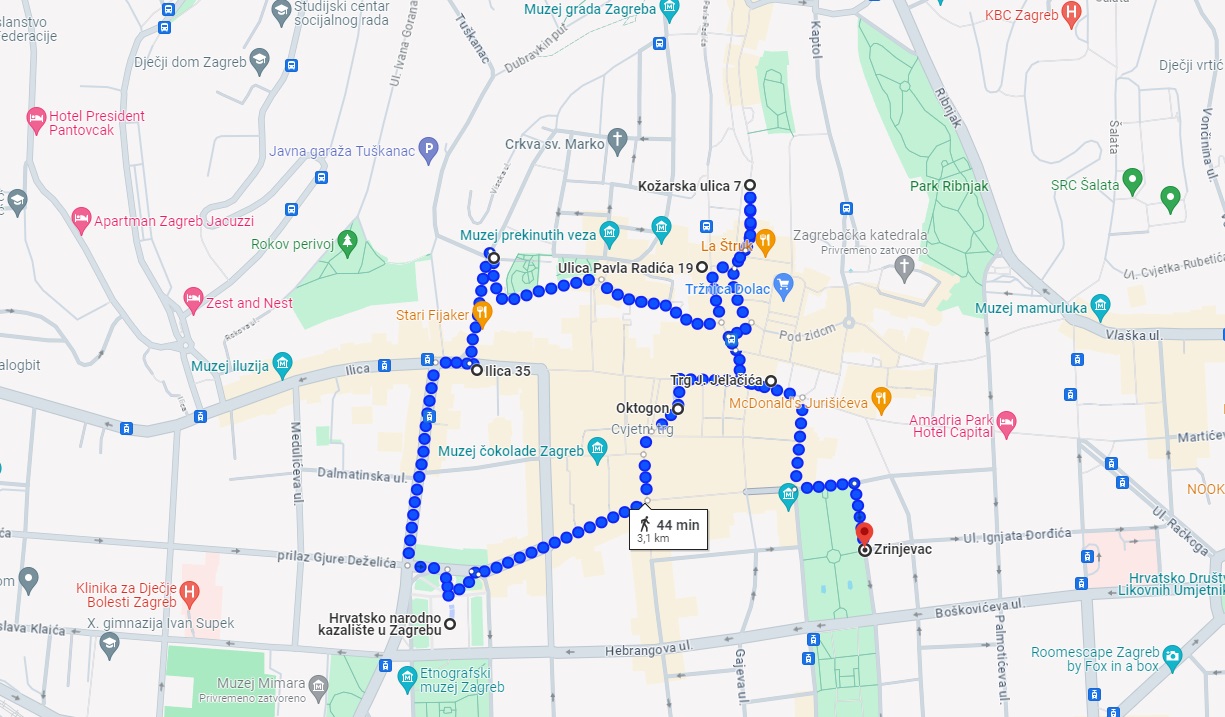
Task: Open the Amadria Park Hotel Capital pin
Action: [x=1007, y=424]
